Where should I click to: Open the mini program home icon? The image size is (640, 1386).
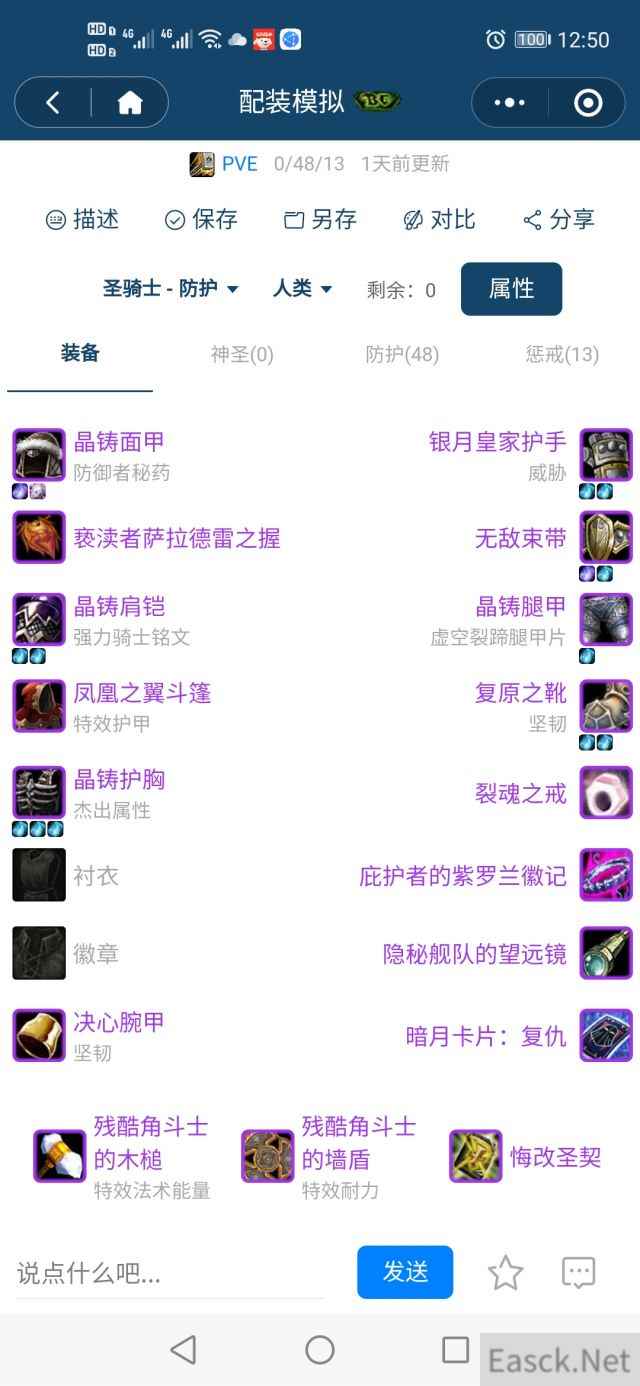130,102
